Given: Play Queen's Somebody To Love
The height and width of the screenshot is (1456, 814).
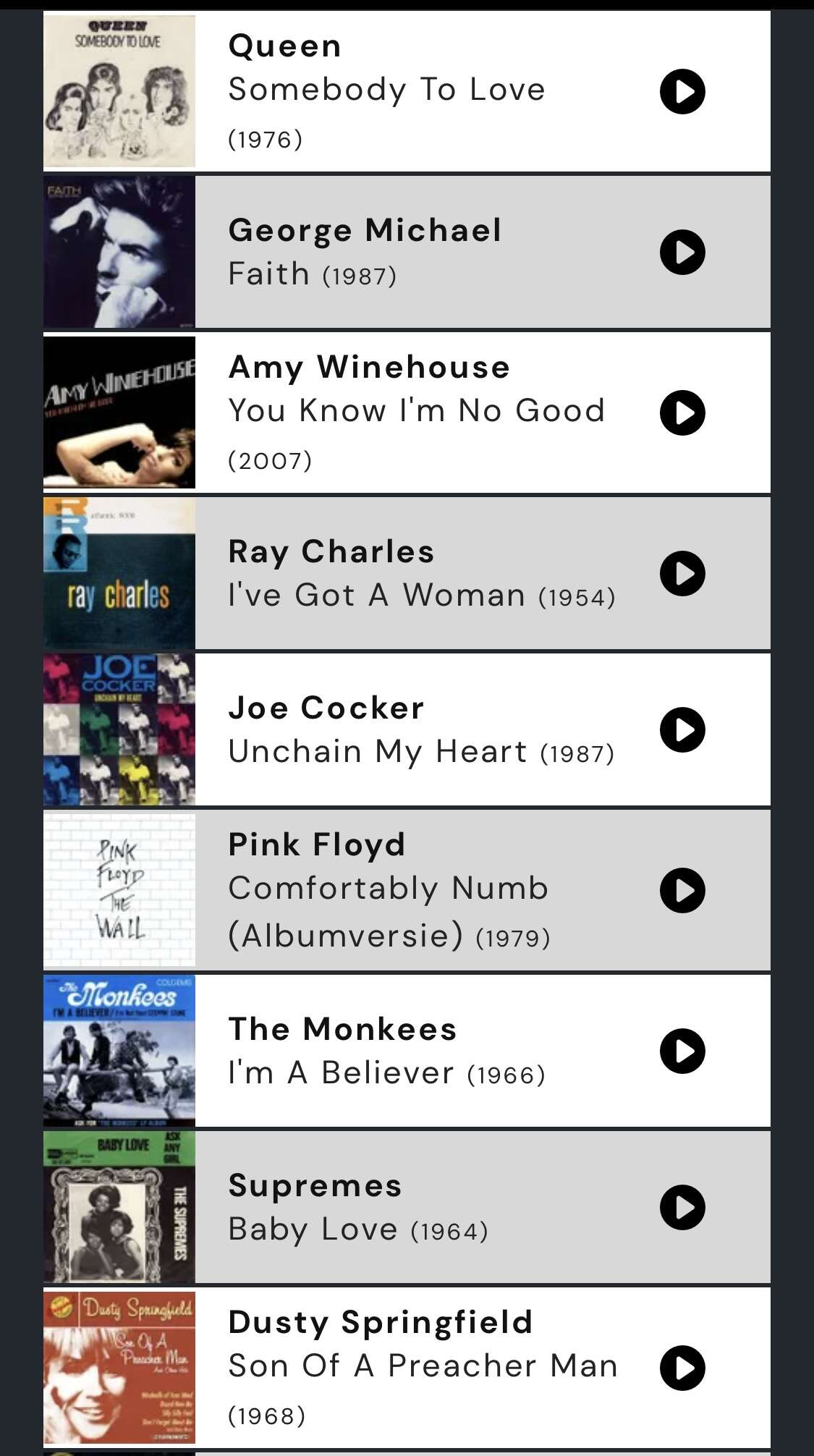Looking at the screenshot, I should pyautogui.click(x=682, y=92).
